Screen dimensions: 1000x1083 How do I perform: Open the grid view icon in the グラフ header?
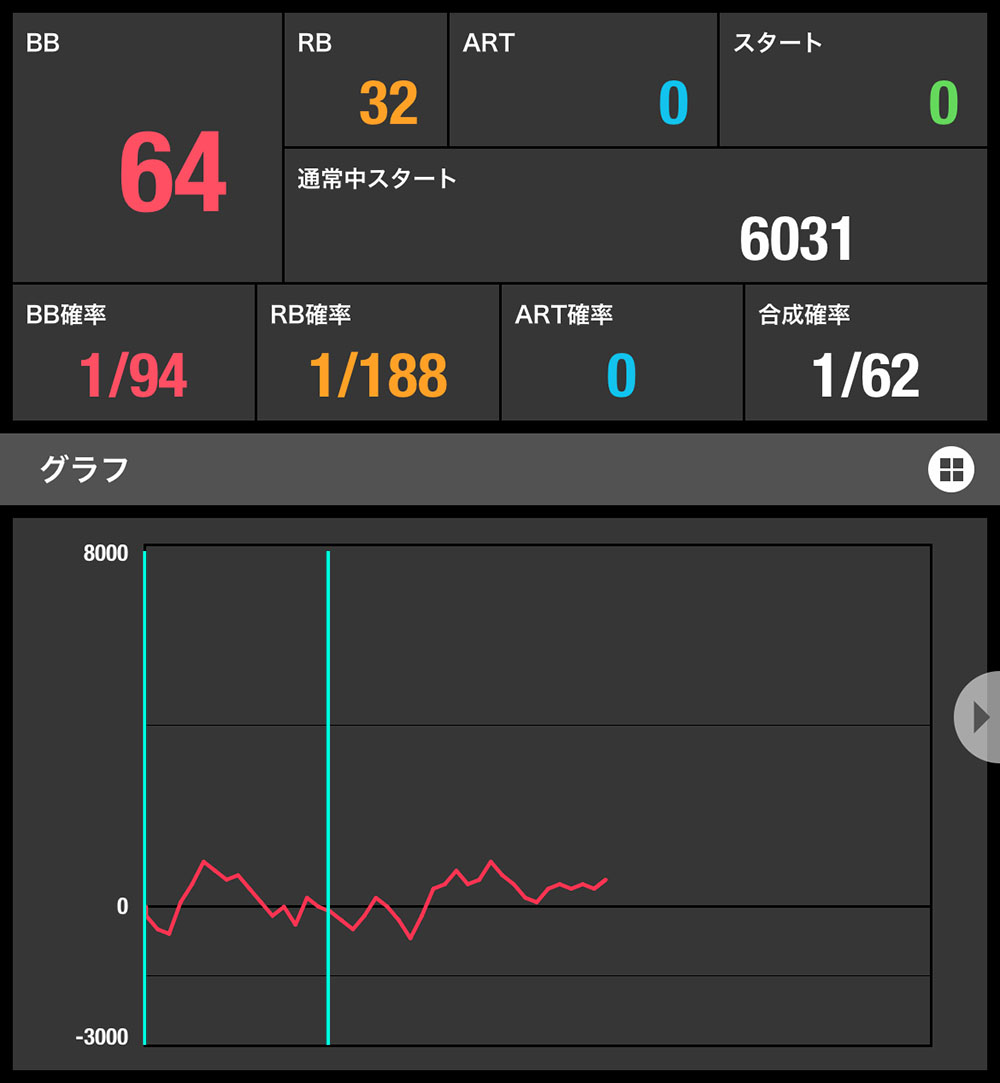pos(950,469)
